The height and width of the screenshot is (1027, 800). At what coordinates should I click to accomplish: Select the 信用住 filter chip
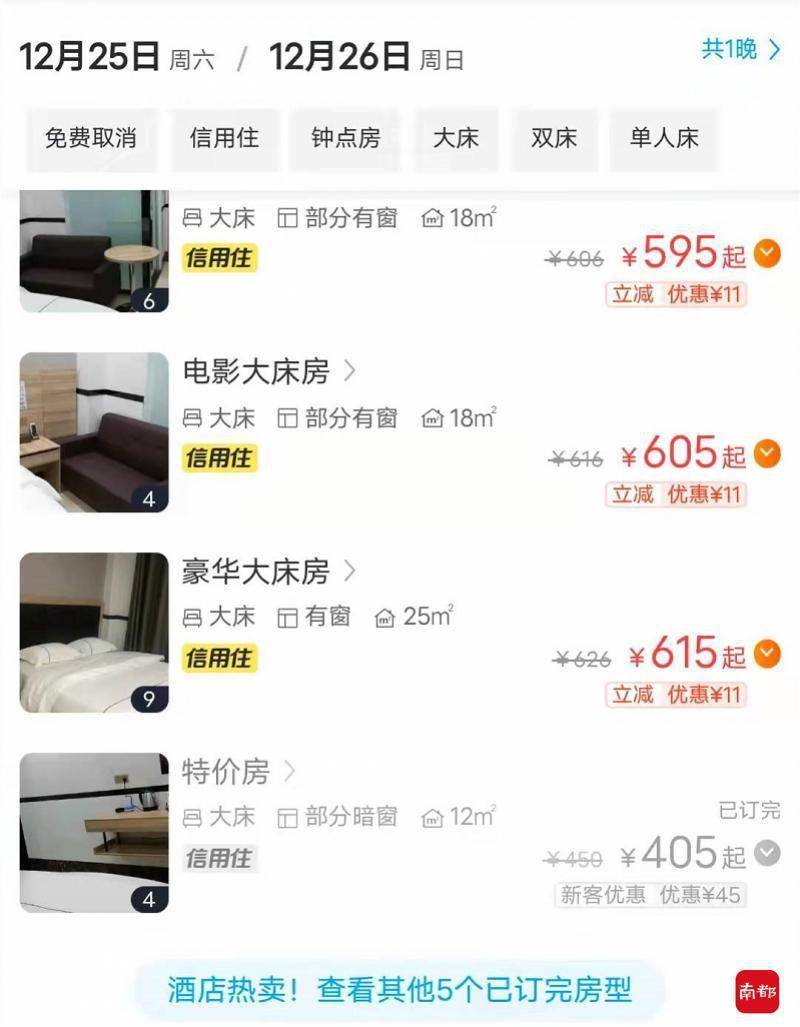coord(224,138)
